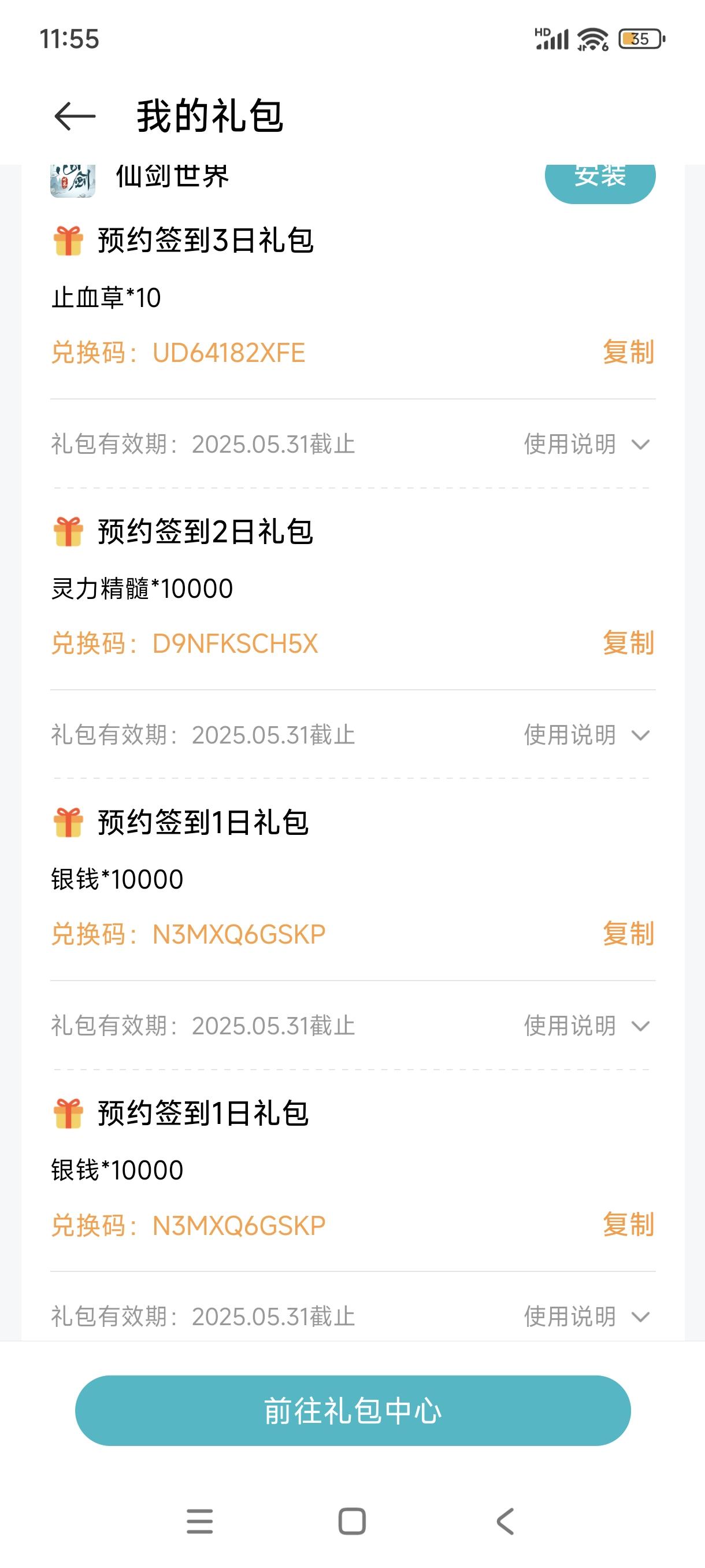705x1568 pixels.
Task: Copy the redemption code UD64182XFE
Action: [x=628, y=353]
